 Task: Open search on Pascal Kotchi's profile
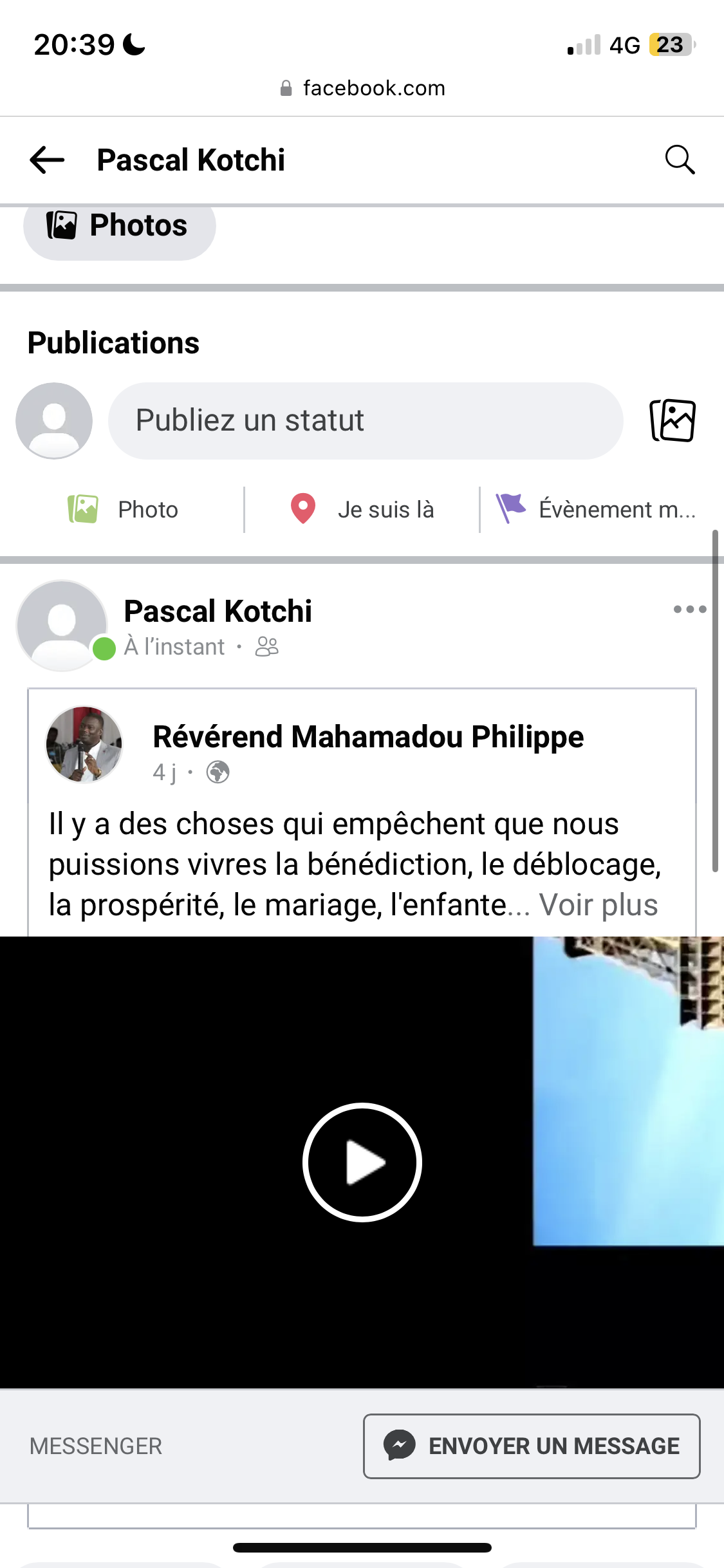[x=679, y=160]
